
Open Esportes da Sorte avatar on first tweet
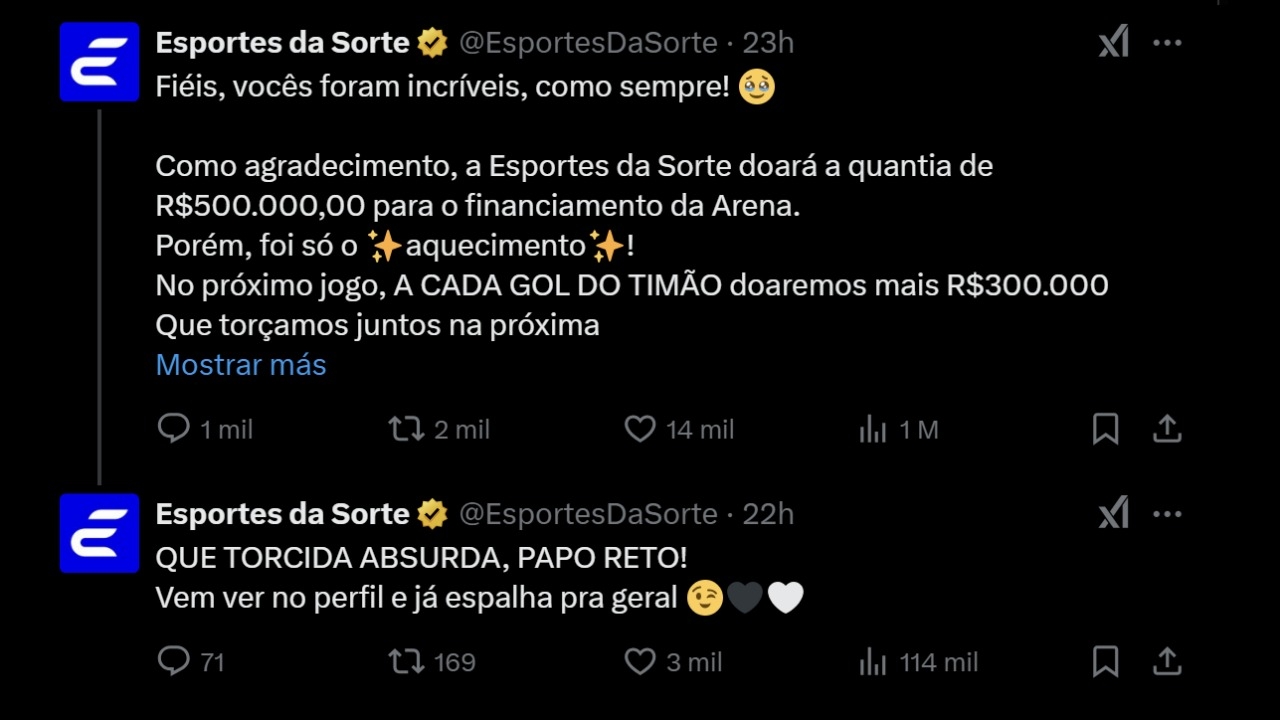[99, 62]
